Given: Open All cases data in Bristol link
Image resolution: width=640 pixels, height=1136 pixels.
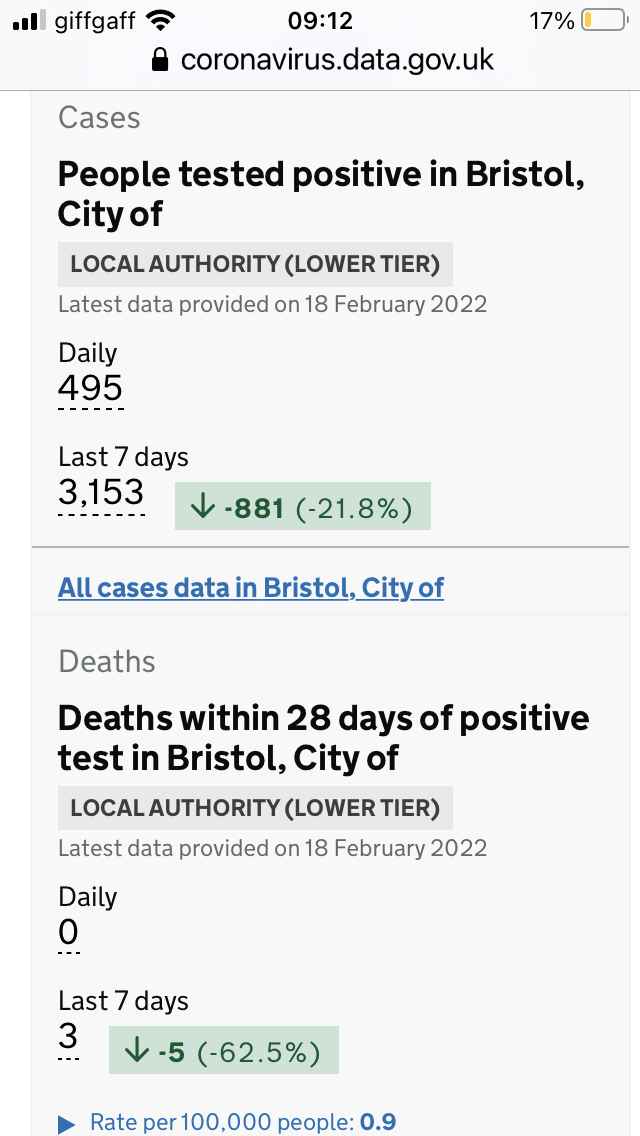Looking at the screenshot, I should (251, 588).
